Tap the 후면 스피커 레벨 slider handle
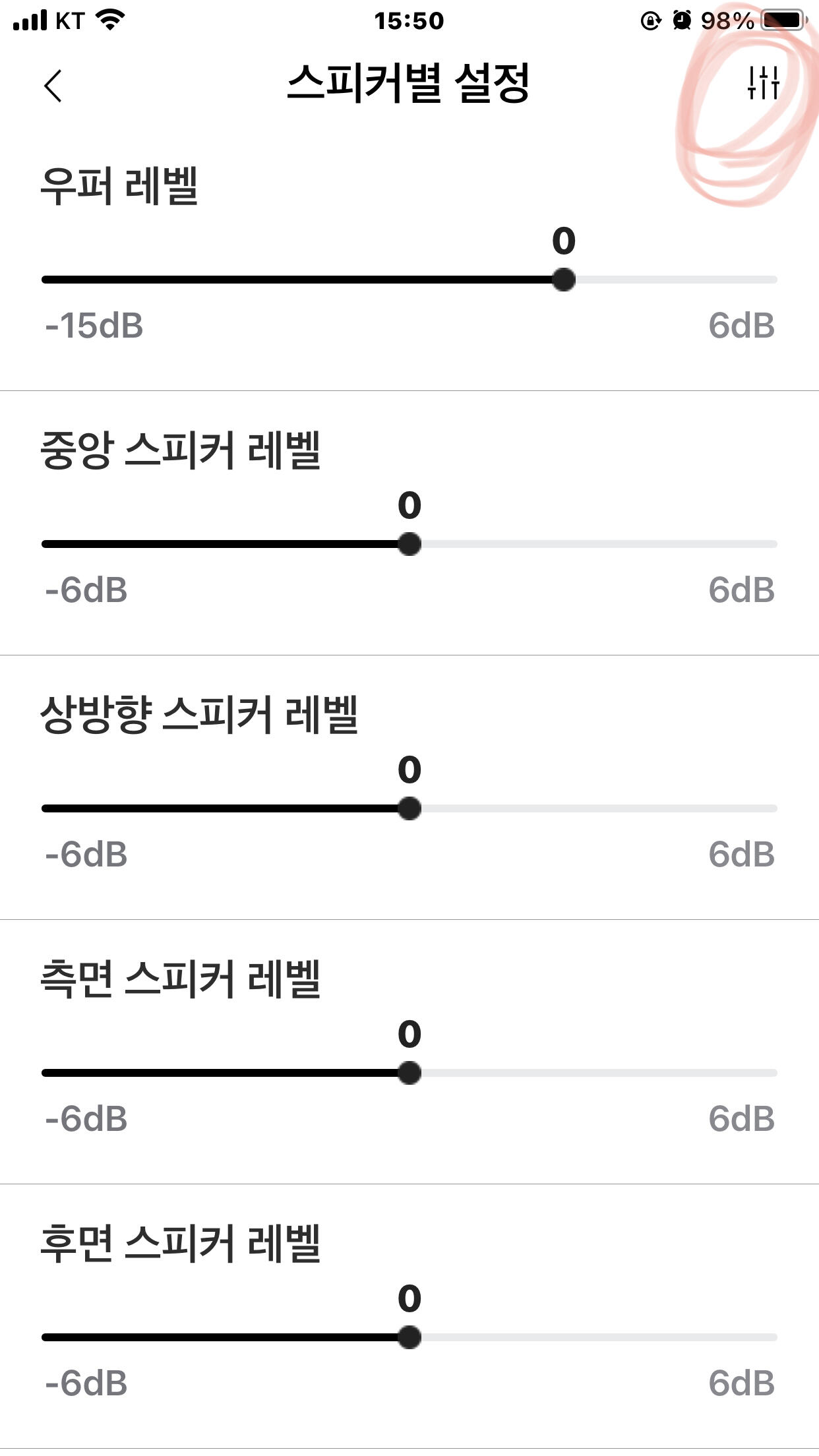Image resolution: width=819 pixels, height=1456 pixels. [409, 1337]
